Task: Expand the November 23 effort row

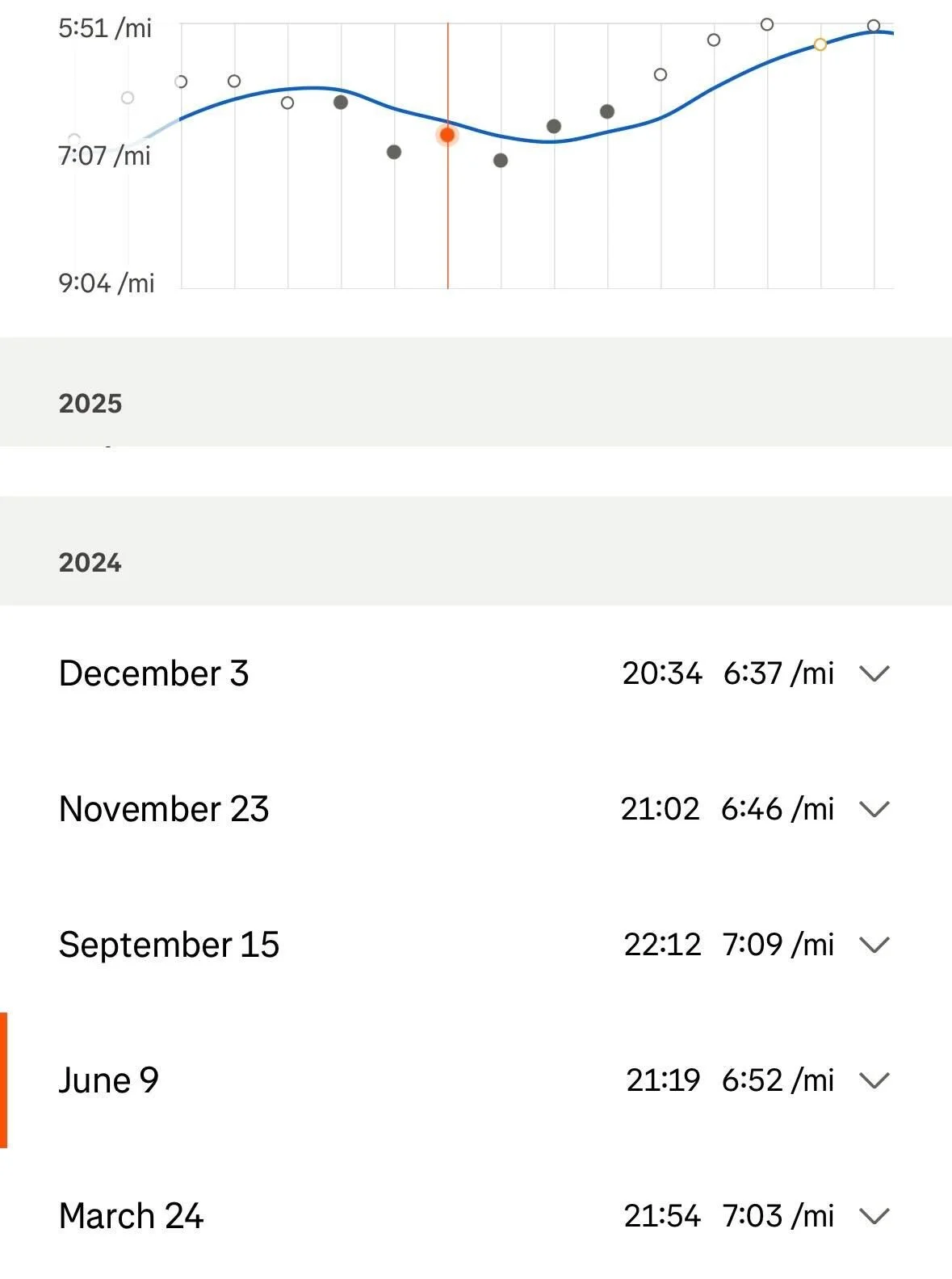Action: click(874, 809)
